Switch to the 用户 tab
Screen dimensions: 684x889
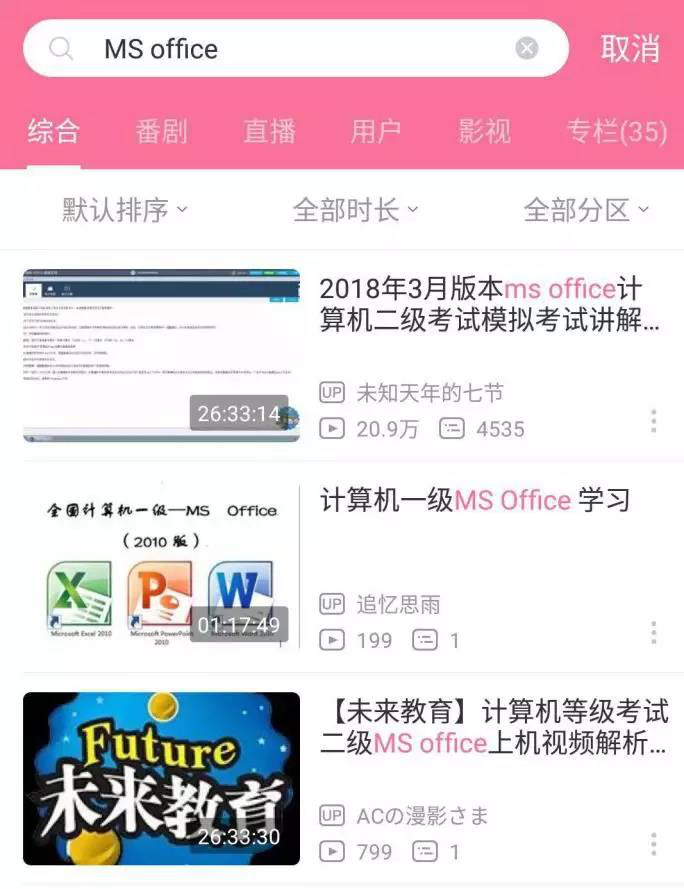(376, 131)
